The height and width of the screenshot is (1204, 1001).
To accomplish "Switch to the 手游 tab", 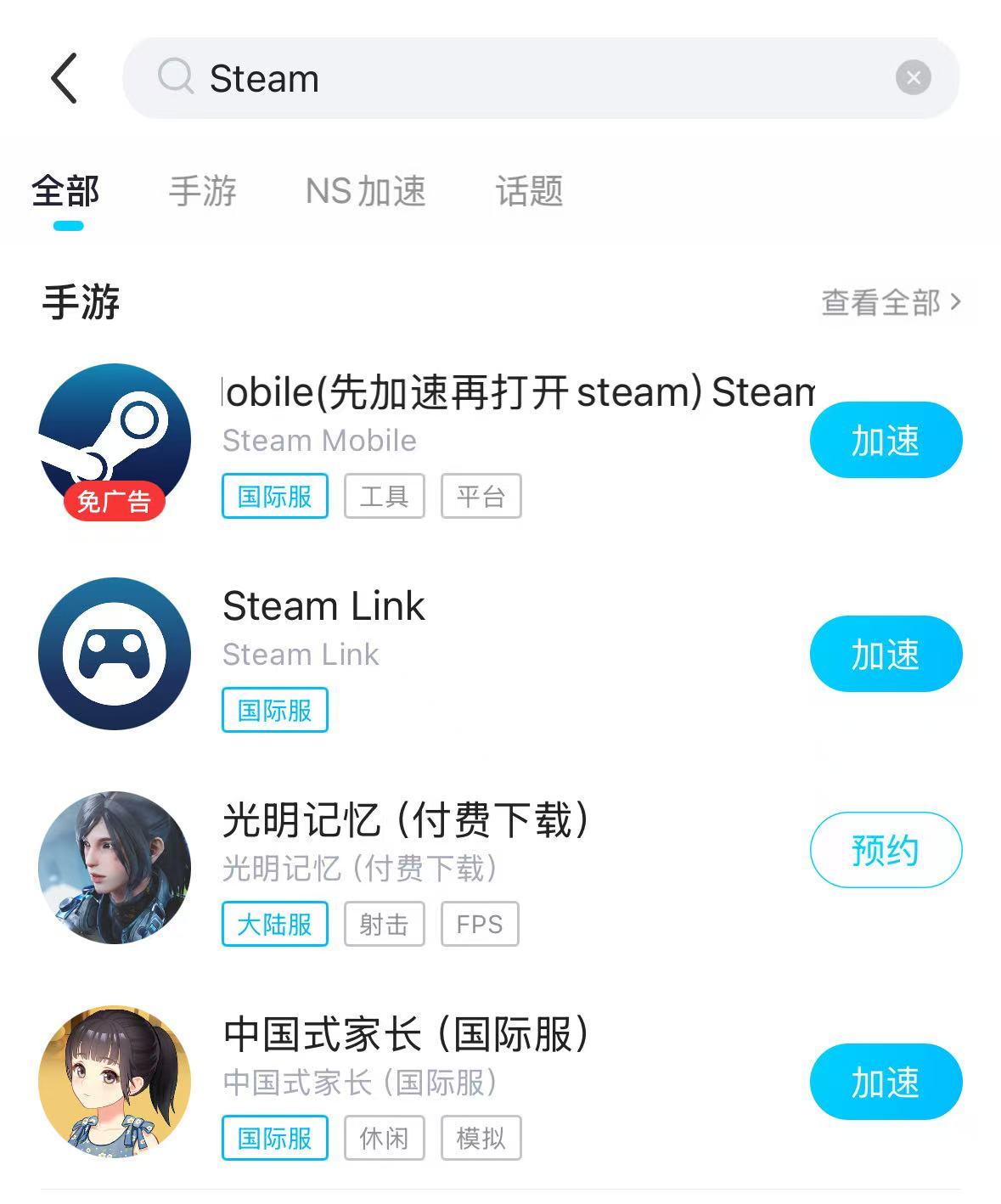I will [204, 193].
